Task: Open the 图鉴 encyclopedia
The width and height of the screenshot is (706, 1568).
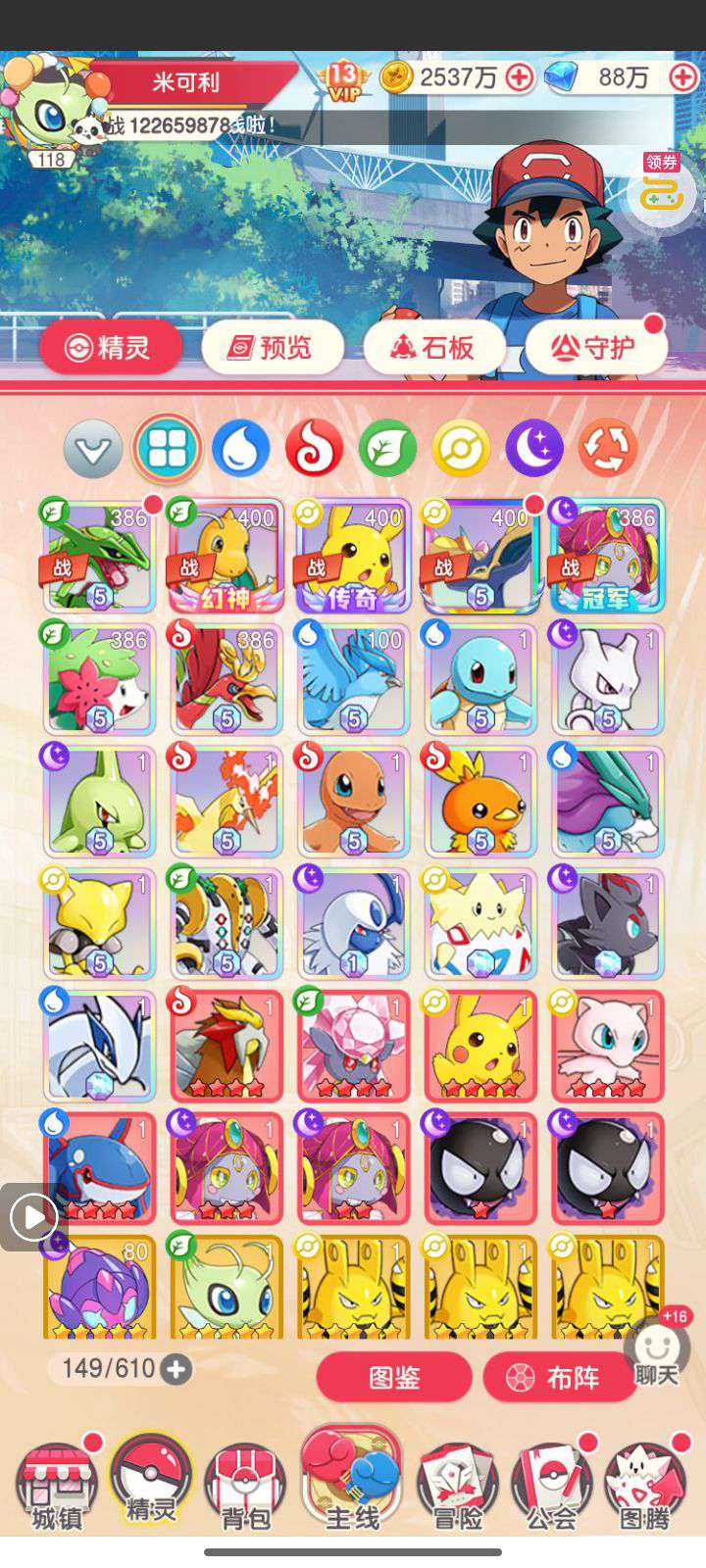Action: [x=394, y=1377]
